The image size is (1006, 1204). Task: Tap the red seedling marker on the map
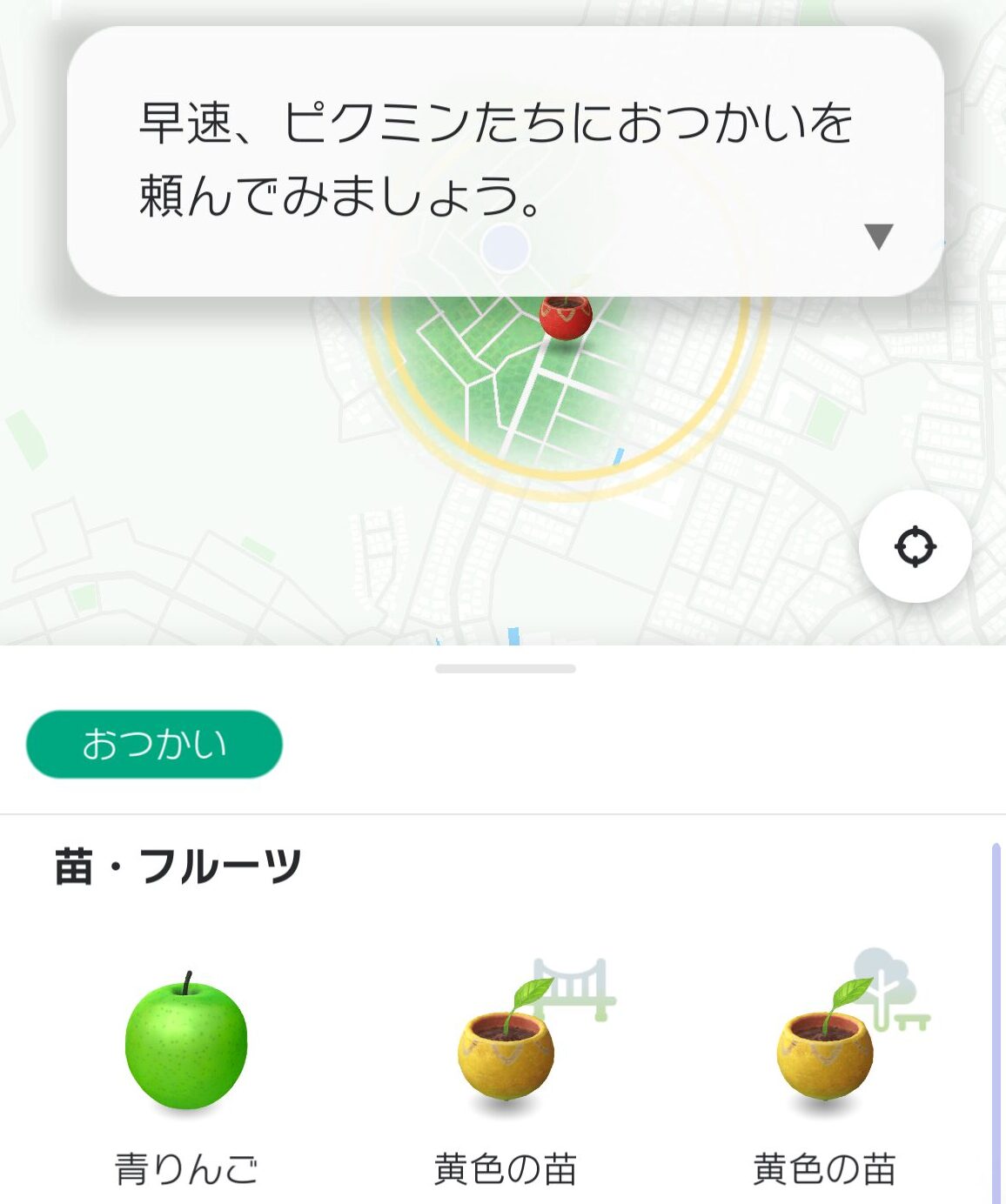click(x=565, y=318)
